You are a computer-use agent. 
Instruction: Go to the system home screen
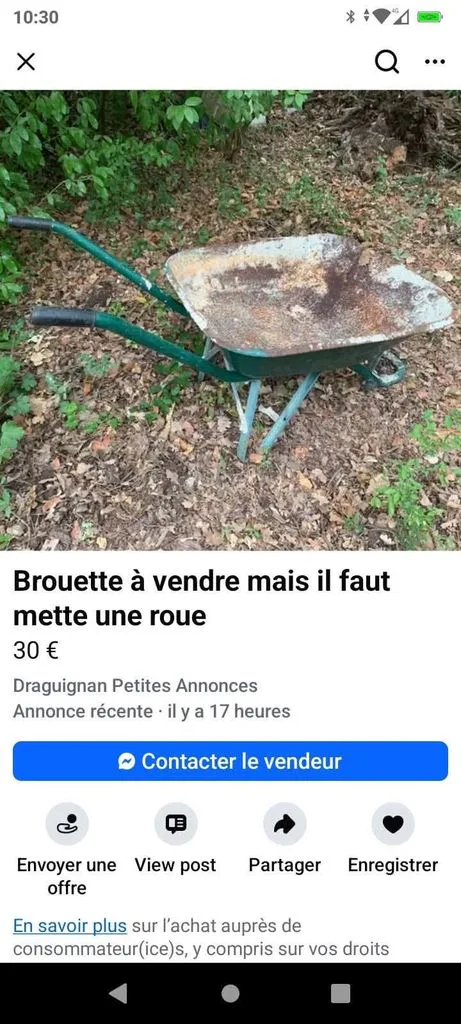230,993
